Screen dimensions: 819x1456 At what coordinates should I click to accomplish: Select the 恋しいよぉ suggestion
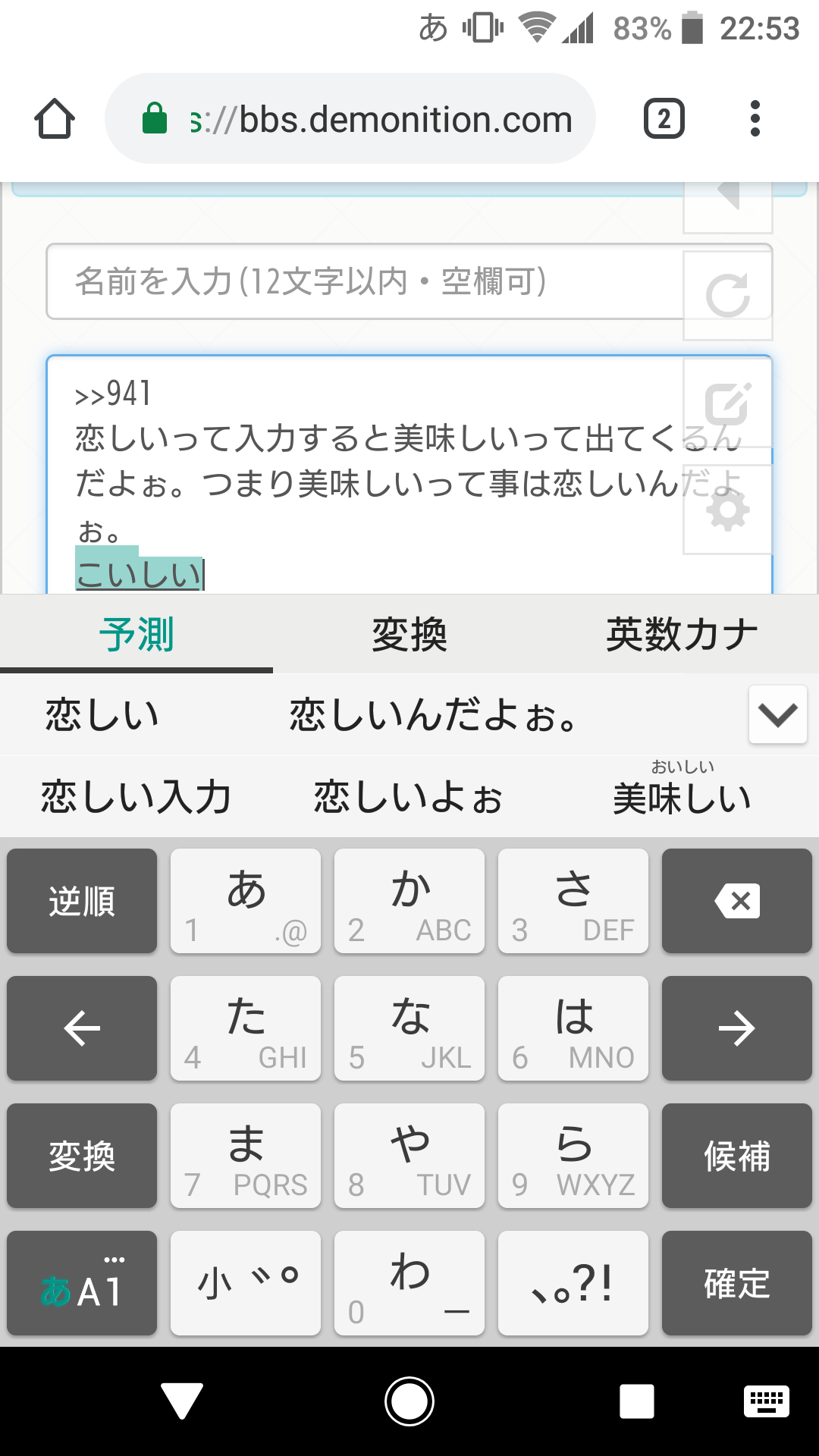[409, 798]
